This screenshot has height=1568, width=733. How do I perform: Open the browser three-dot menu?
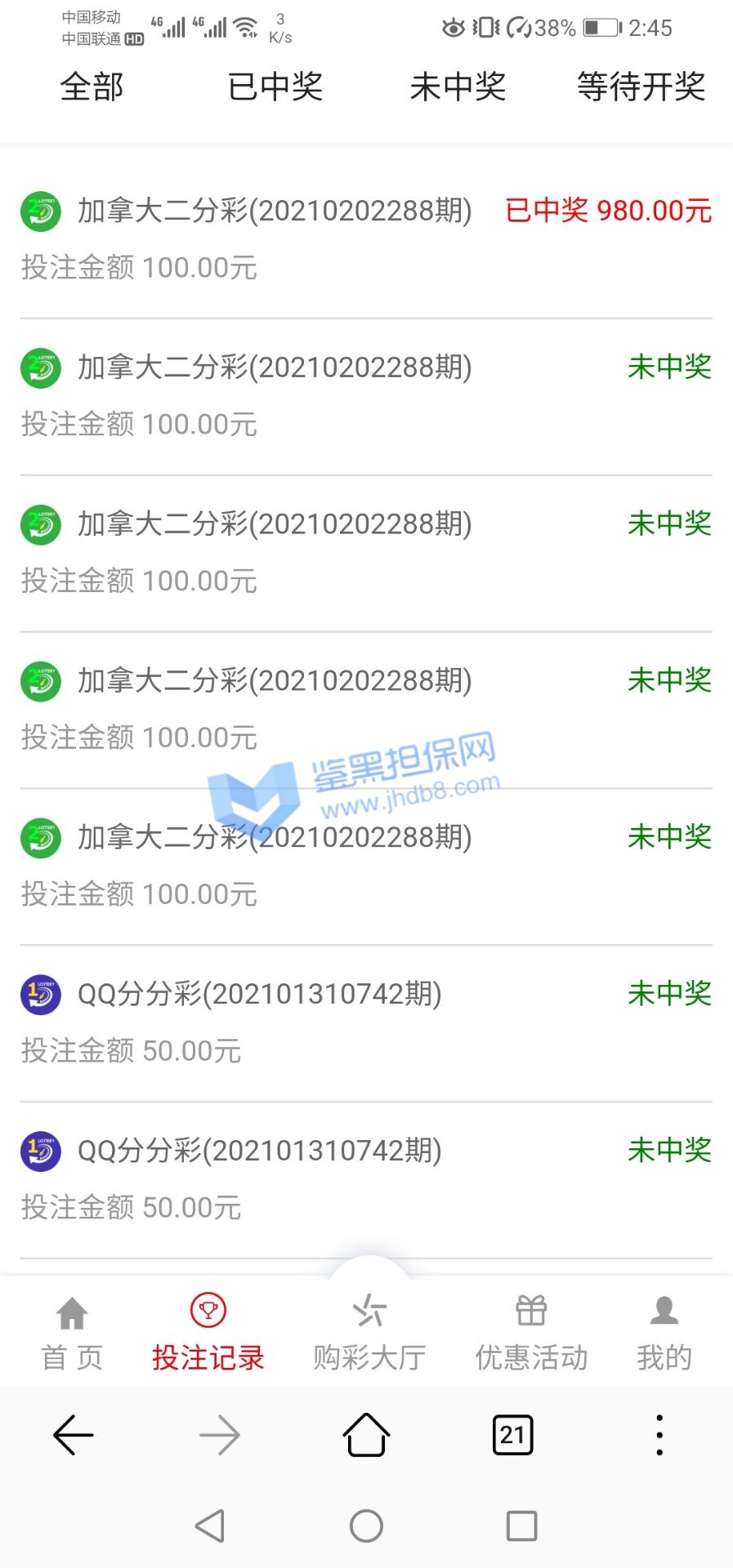coord(659,1435)
